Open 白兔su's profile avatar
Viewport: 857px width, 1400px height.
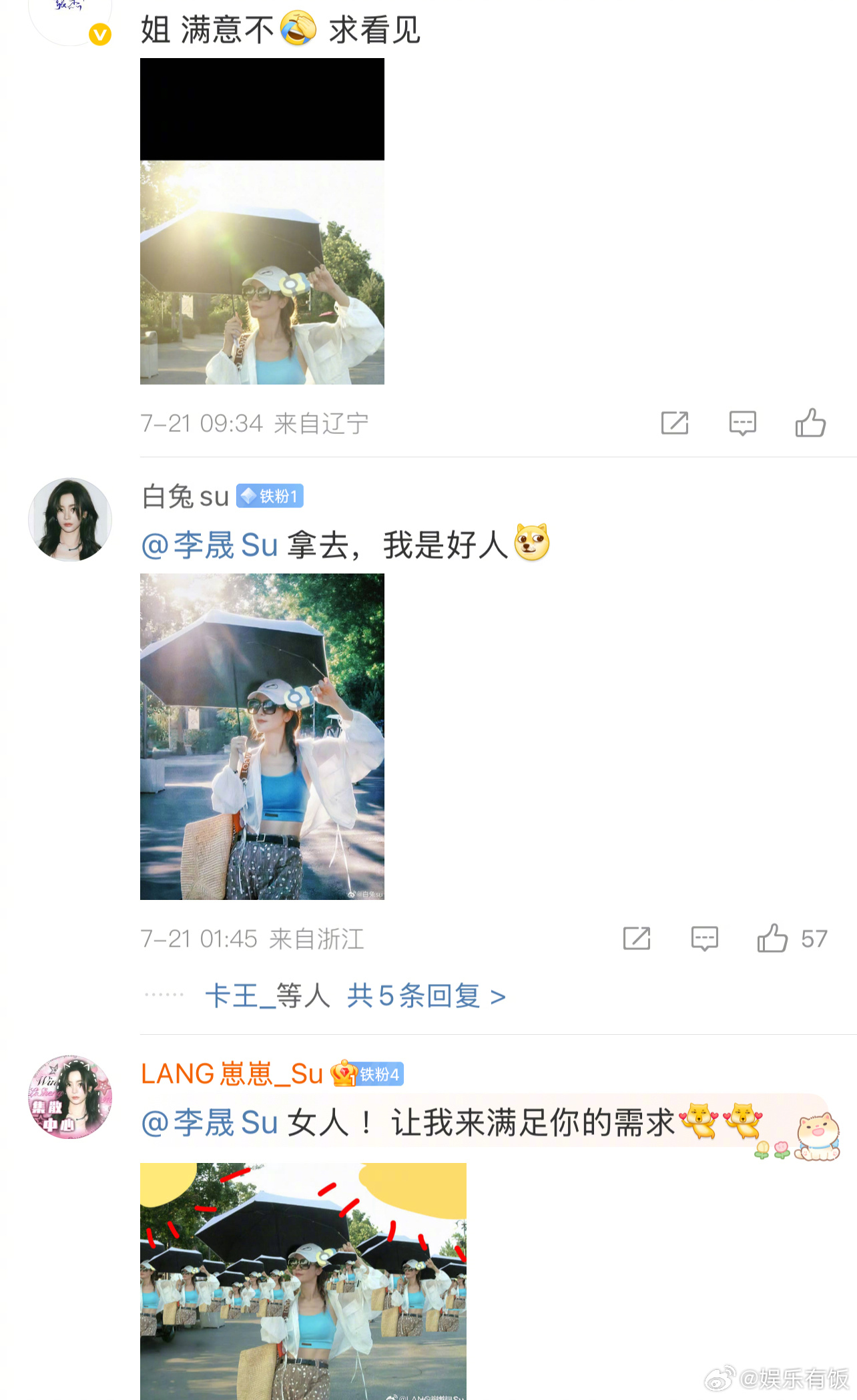point(70,519)
